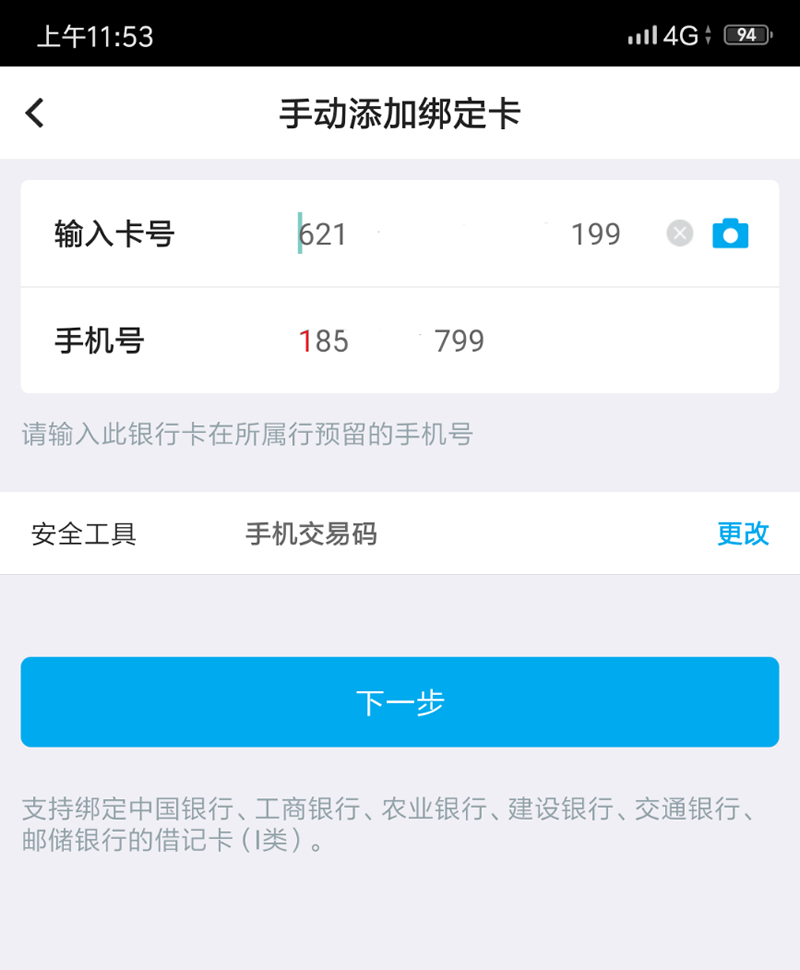Viewport: 800px width, 970px height.
Task: Tap the 输入卡号 card number field
Action: pos(460,234)
